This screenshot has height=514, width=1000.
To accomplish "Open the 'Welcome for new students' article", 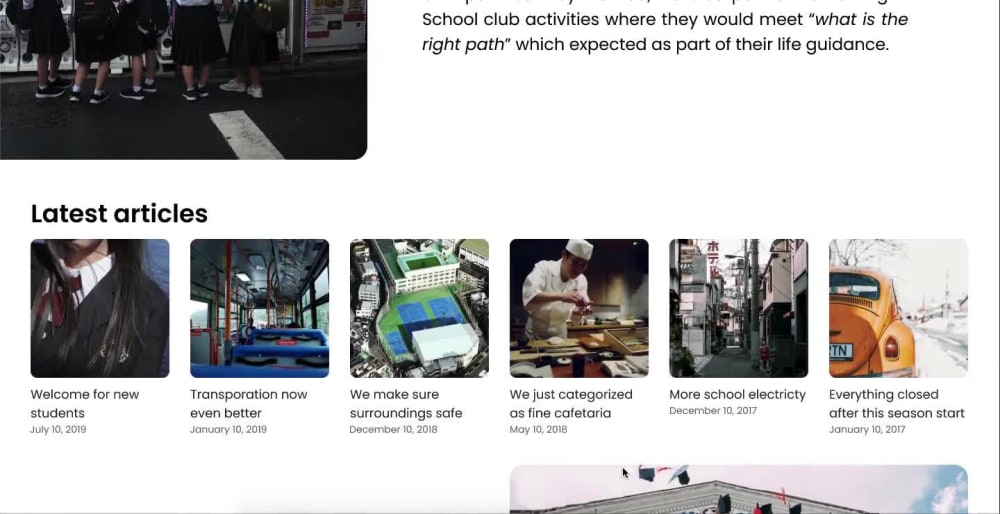I will (x=85, y=403).
